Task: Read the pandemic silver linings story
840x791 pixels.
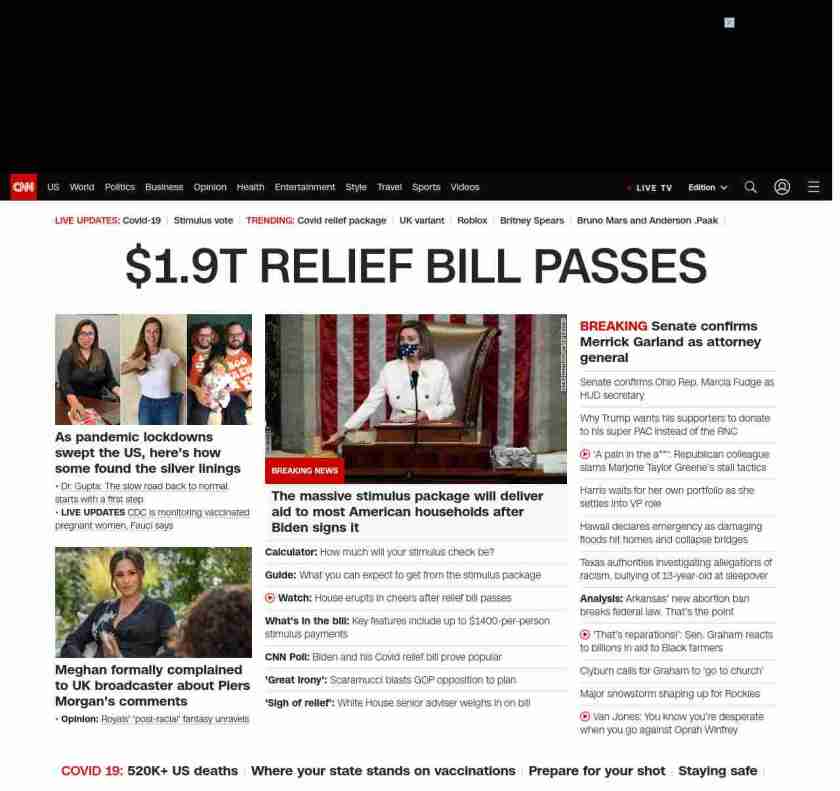Action: [x=148, y=452]
